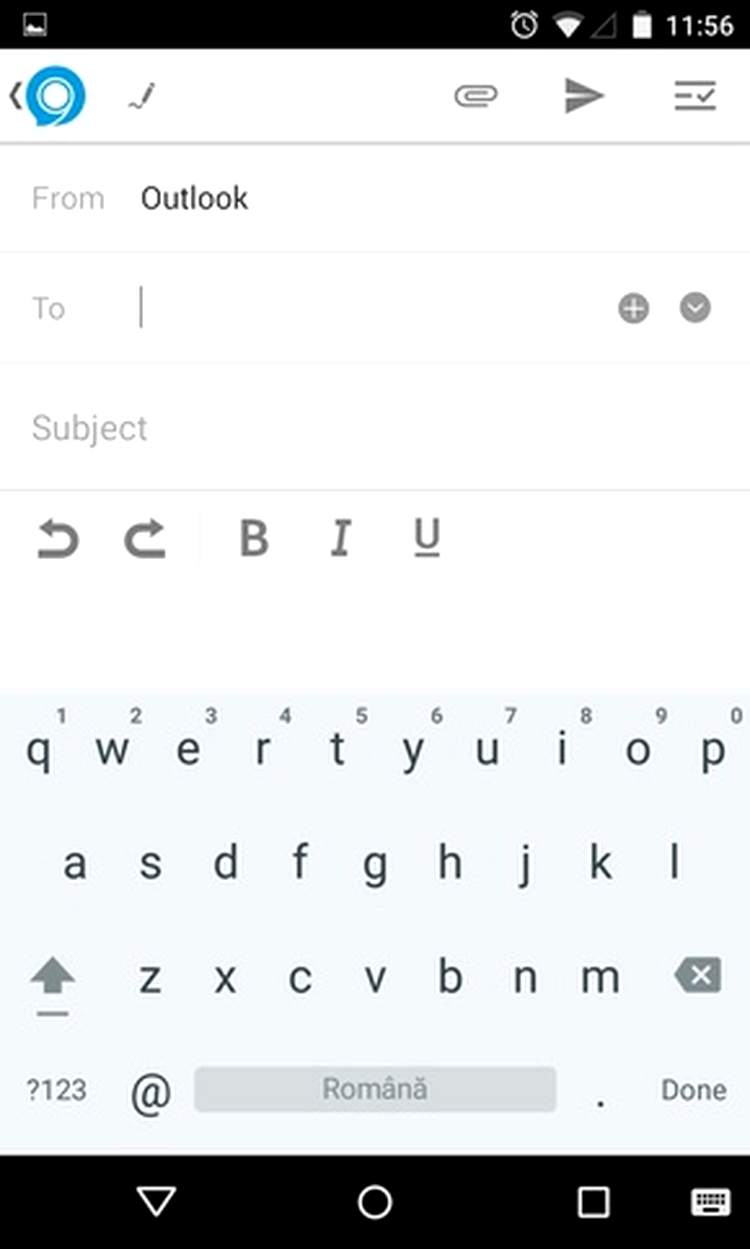Tap the Done key on keyboard
The image size is (750, 1249).
[x=693, y=1089]
